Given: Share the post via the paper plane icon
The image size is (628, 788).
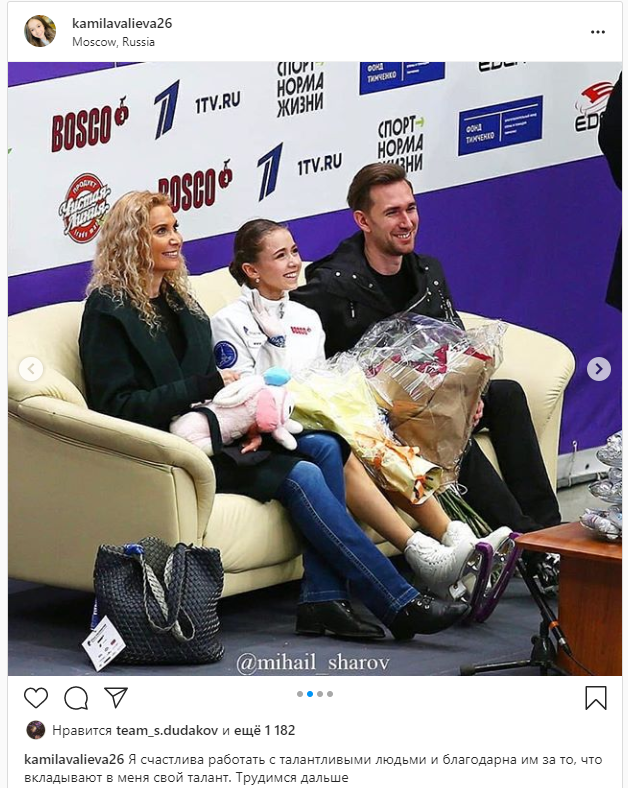Looking at the screenshot, I should 116,698.
